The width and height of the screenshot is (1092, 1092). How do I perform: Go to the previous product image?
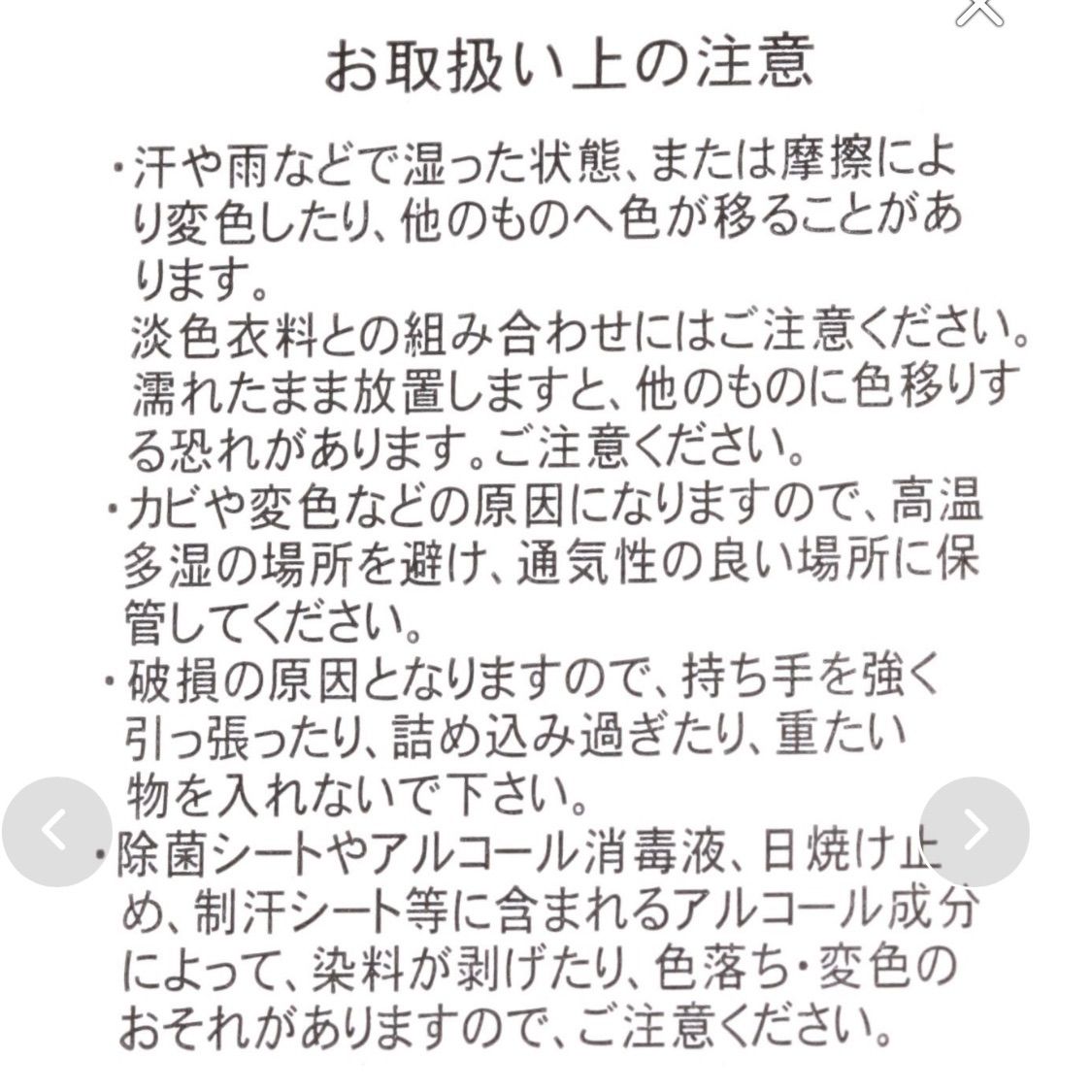point(55,831)
